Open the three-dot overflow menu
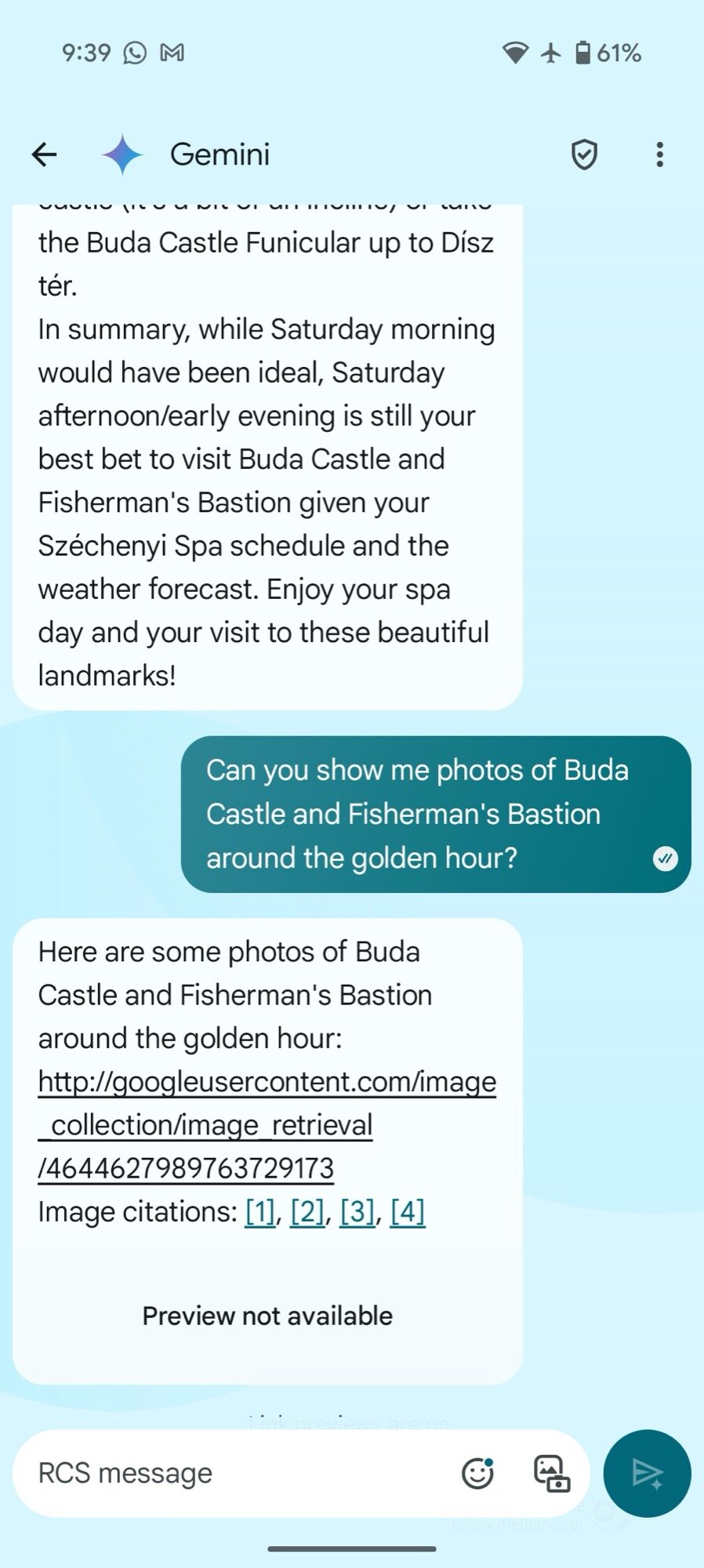Screen dimensions: 704x1568 click(660, 154)
